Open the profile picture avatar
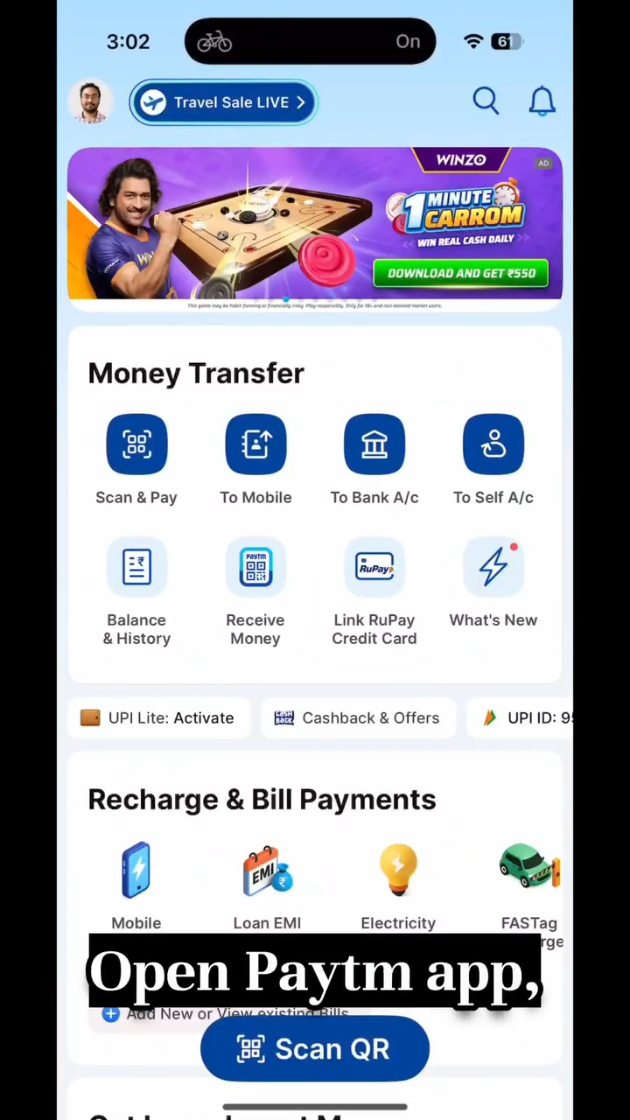The height and width of the screenshot is (1120, 630). 90,102
